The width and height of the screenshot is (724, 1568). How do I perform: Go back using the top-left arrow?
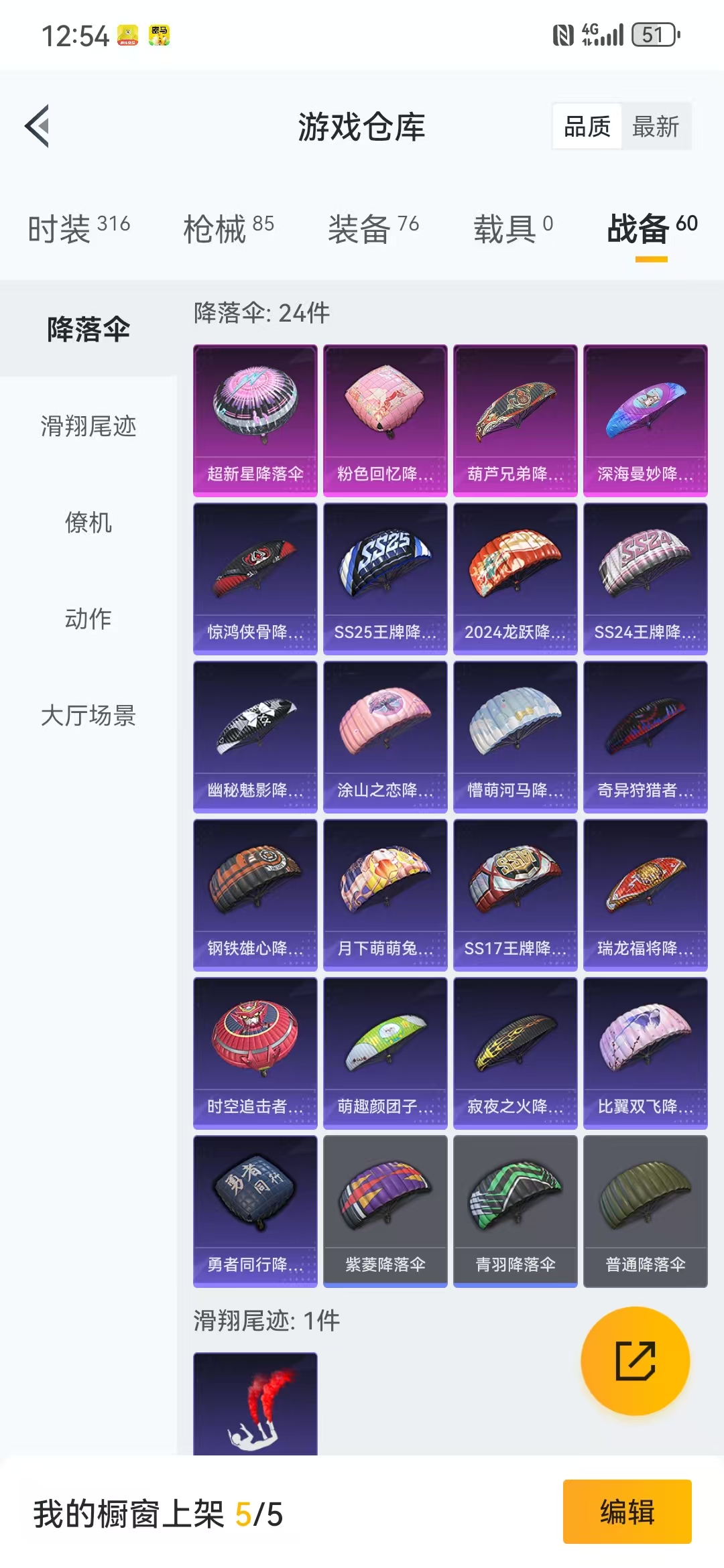tap(38, 126)
